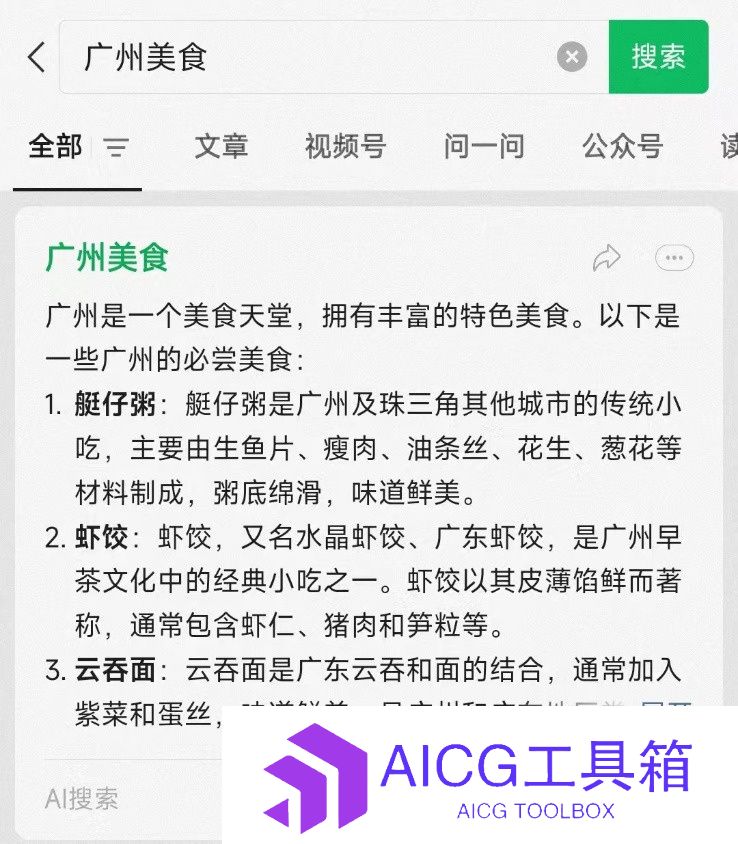Open the 问一问 tab

(x=484, y=147)
